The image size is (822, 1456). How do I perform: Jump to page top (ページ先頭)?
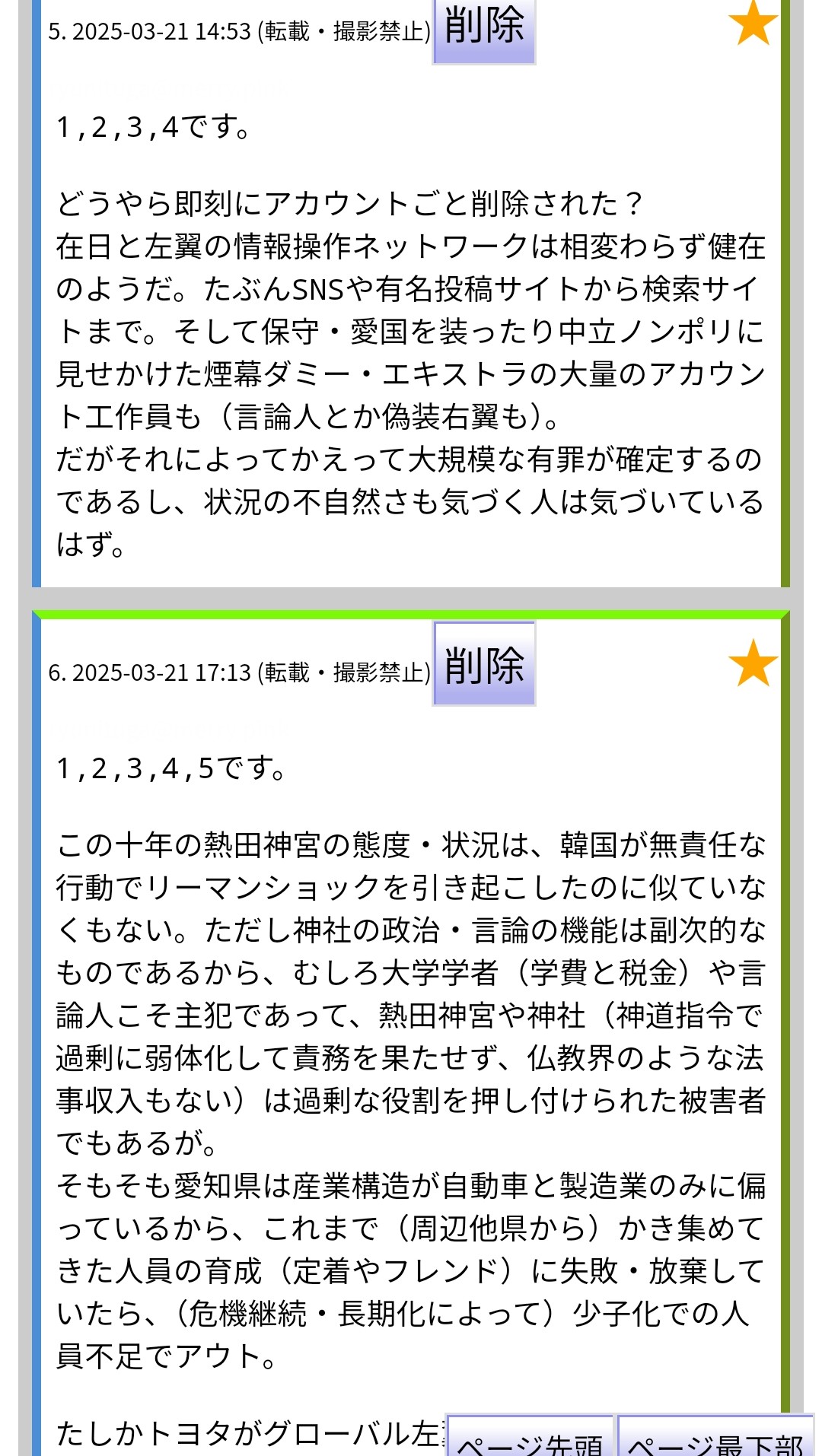530,1439
